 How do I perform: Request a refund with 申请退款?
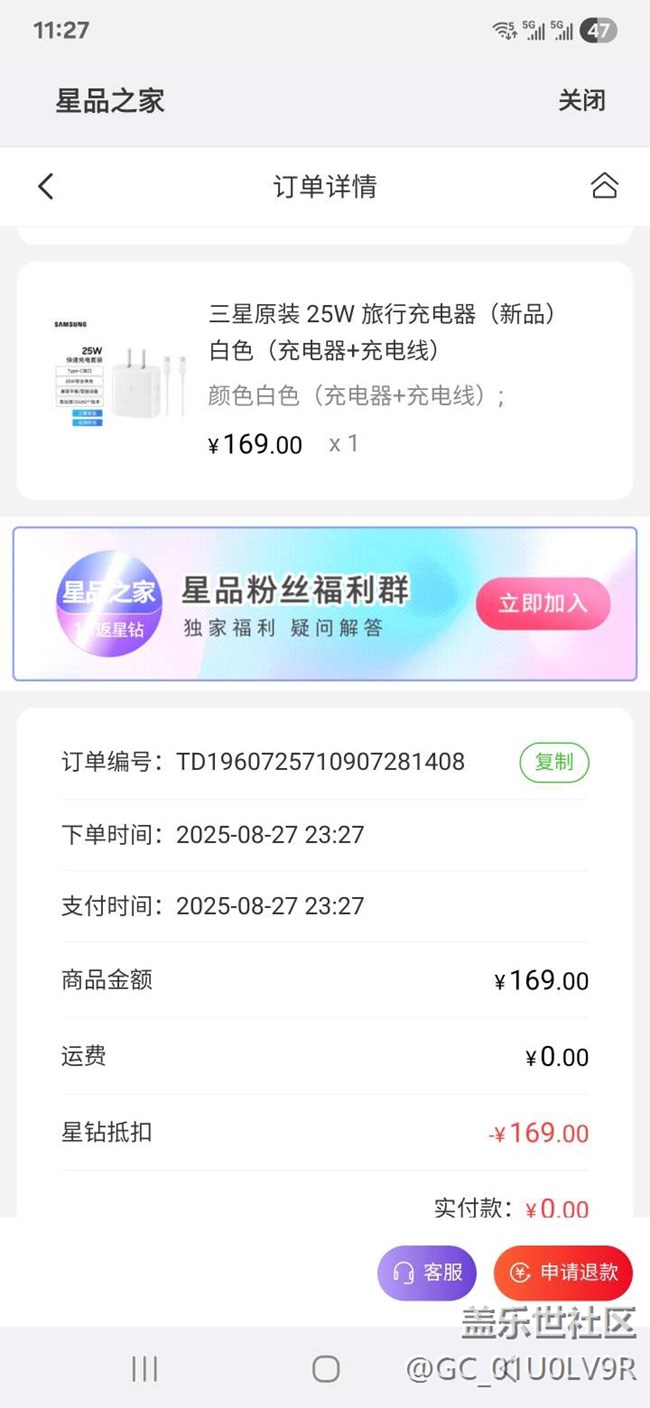coord(563,1272)
